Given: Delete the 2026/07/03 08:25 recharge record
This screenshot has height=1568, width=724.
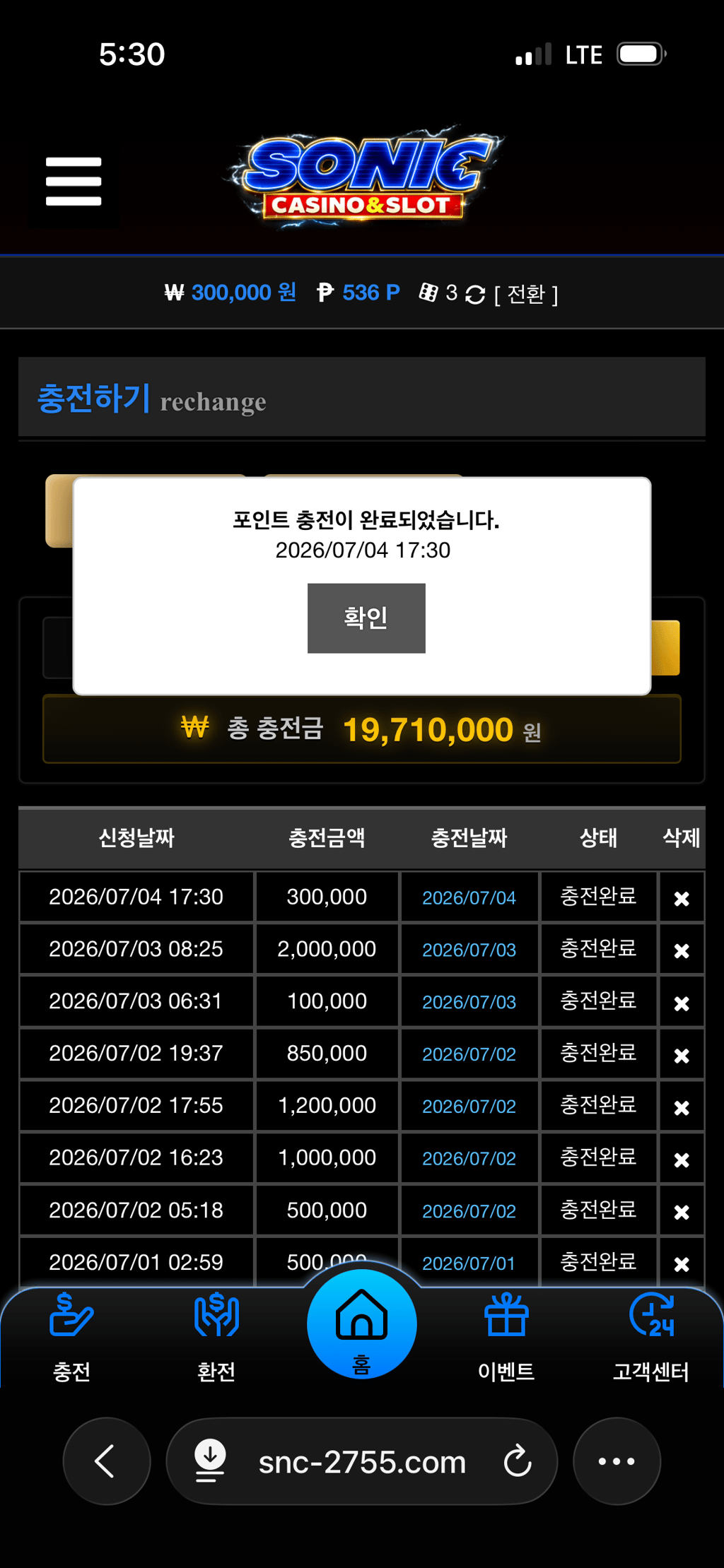Looking at the screenshot, I should click(x=682, y=950).
